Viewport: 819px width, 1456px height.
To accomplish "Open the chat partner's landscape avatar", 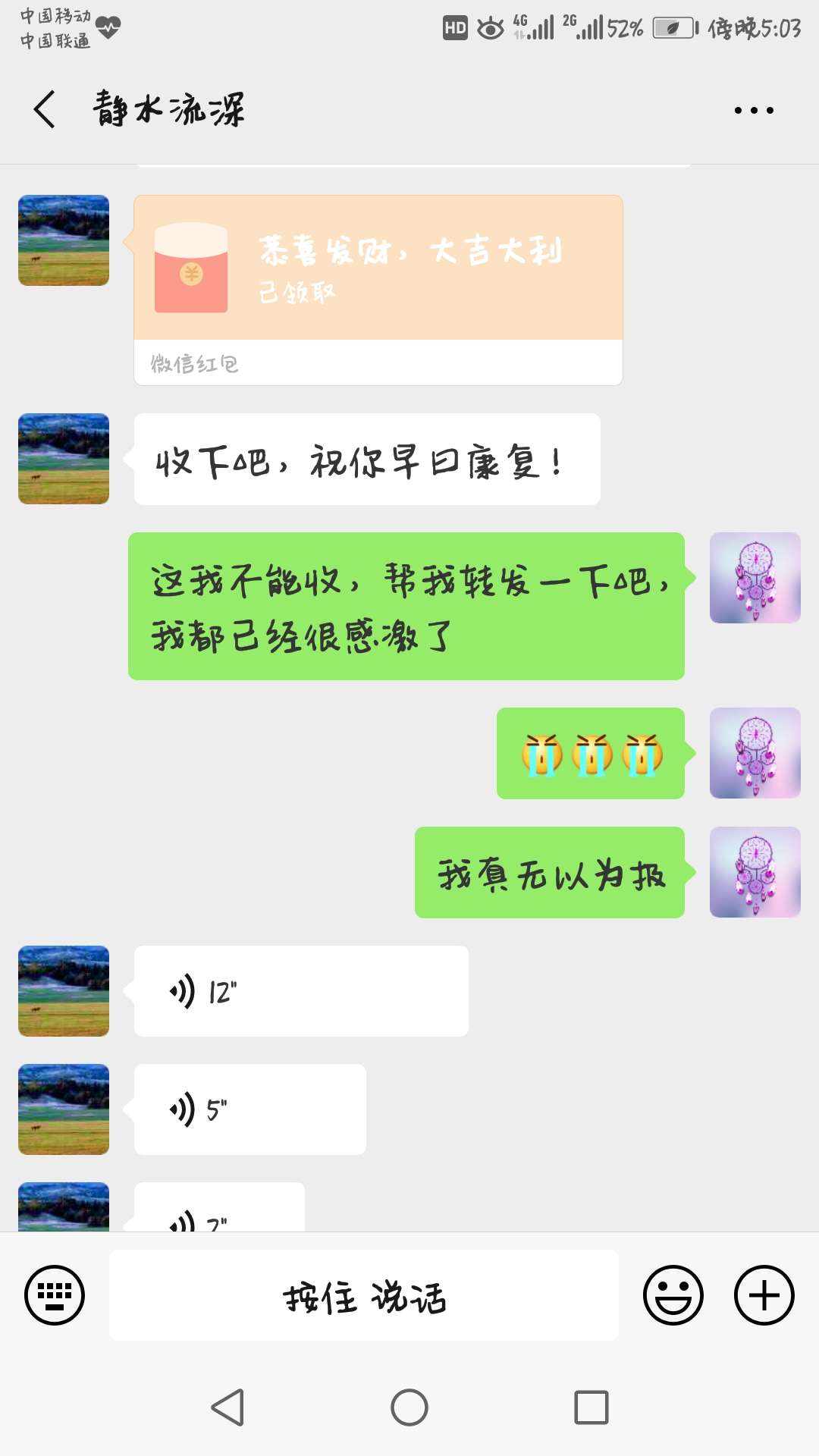I will click(x=63, y=240).
